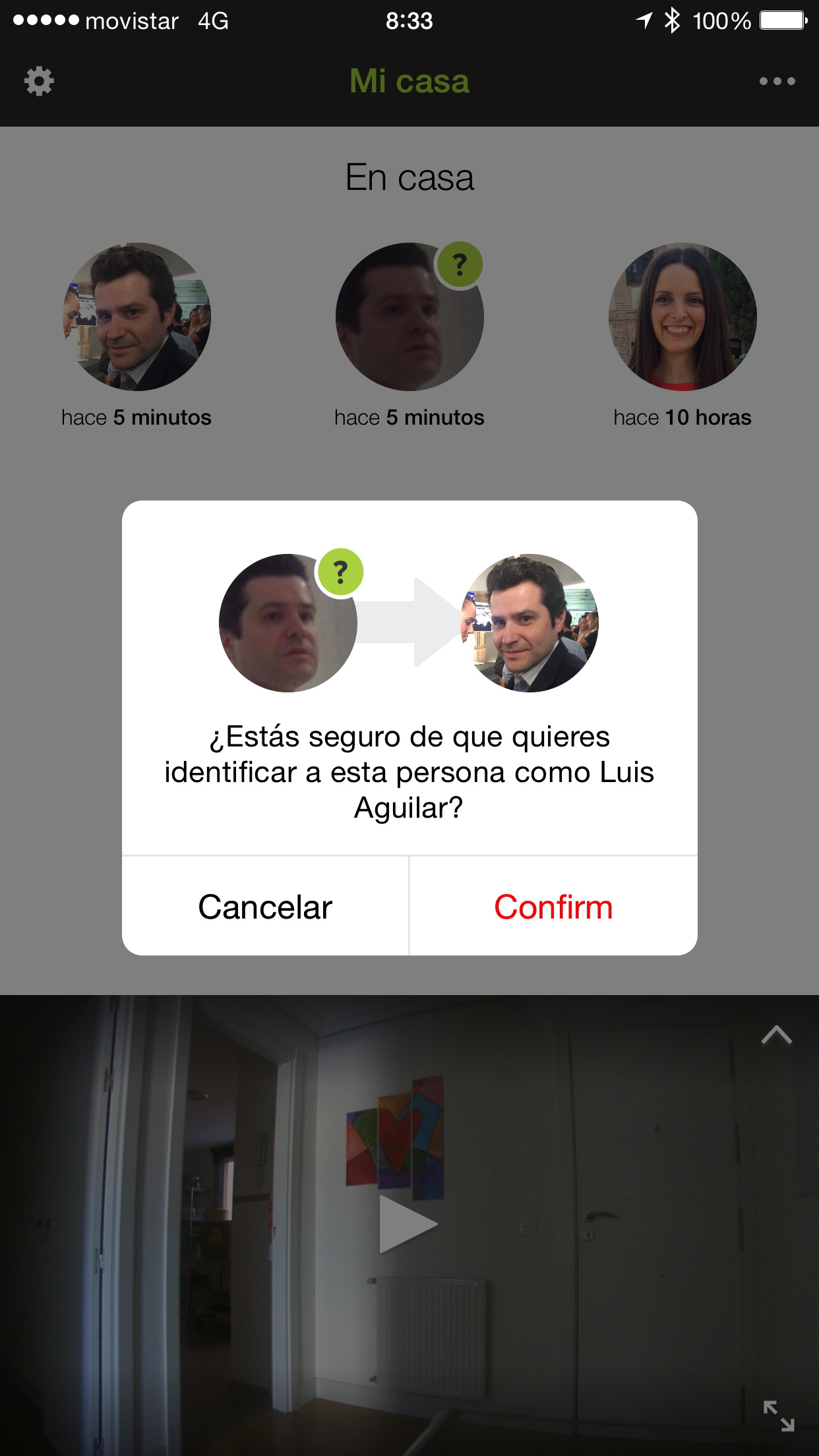Open the settings gear
Viewport: 819px width, 1456px height.
[x=39, y=81]
